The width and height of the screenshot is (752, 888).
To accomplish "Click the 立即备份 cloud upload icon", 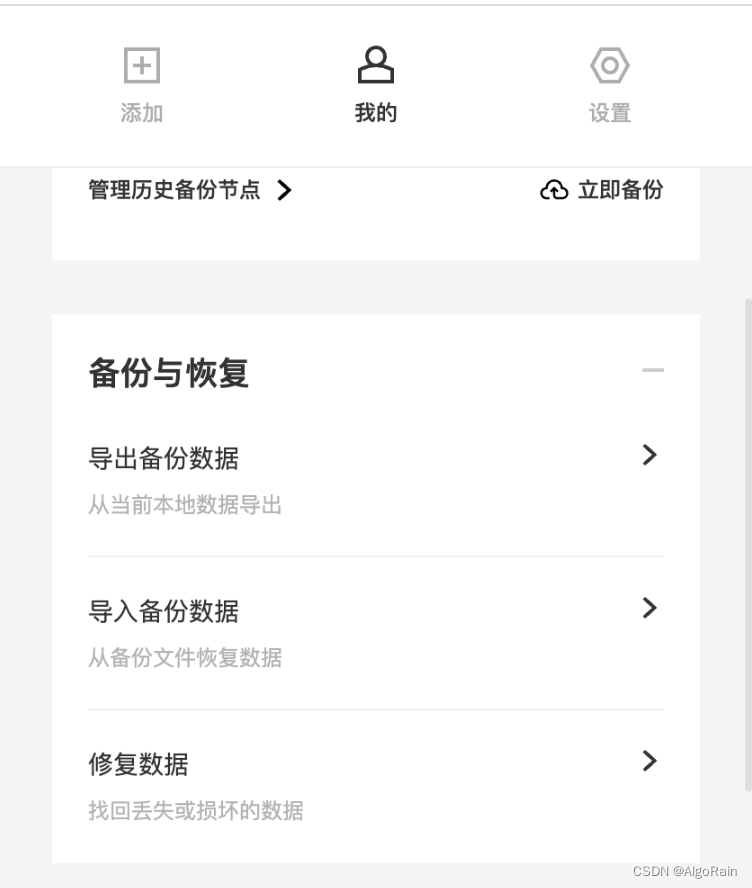I will point(554,190).
